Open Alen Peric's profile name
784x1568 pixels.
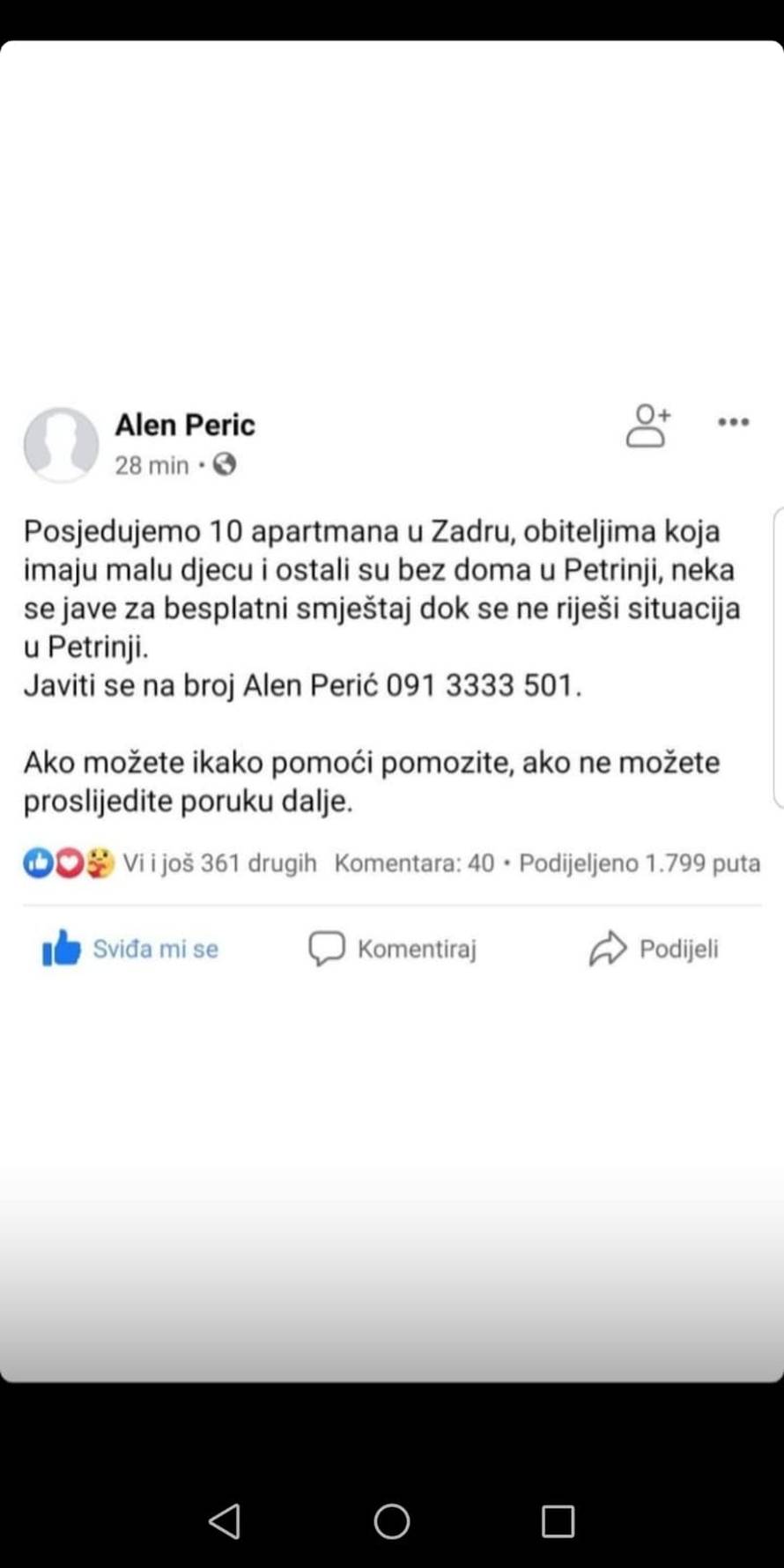pyautogui.click(x=185, y=425)
